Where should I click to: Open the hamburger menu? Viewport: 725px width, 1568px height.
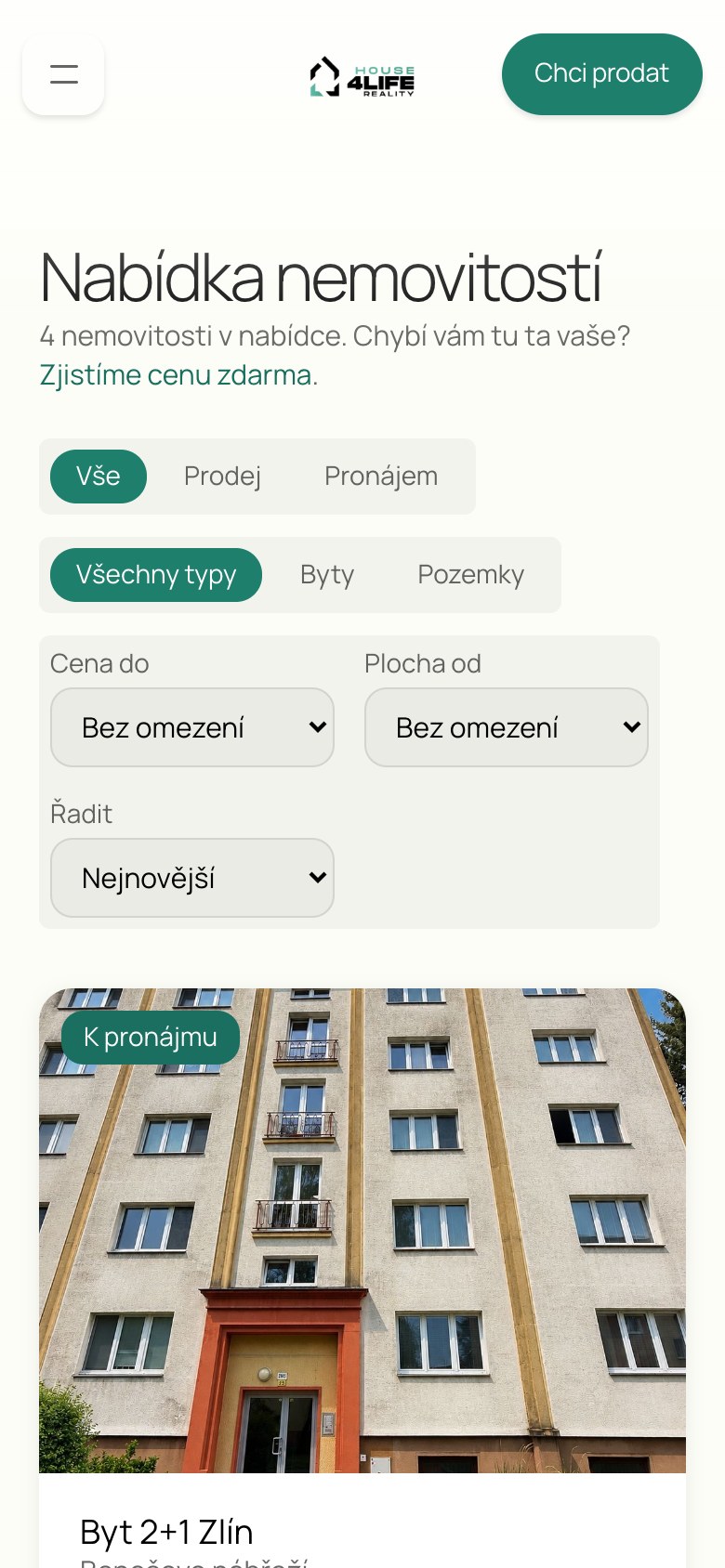point(63,74)
